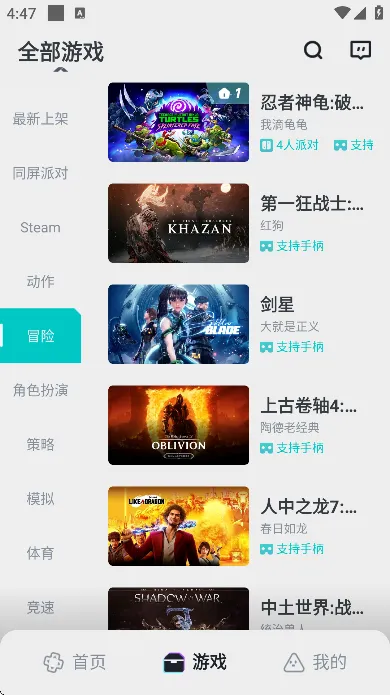Screen dimensions: 390x695
Task: Choose the 策略 category
Action: [x=40, y=444]
